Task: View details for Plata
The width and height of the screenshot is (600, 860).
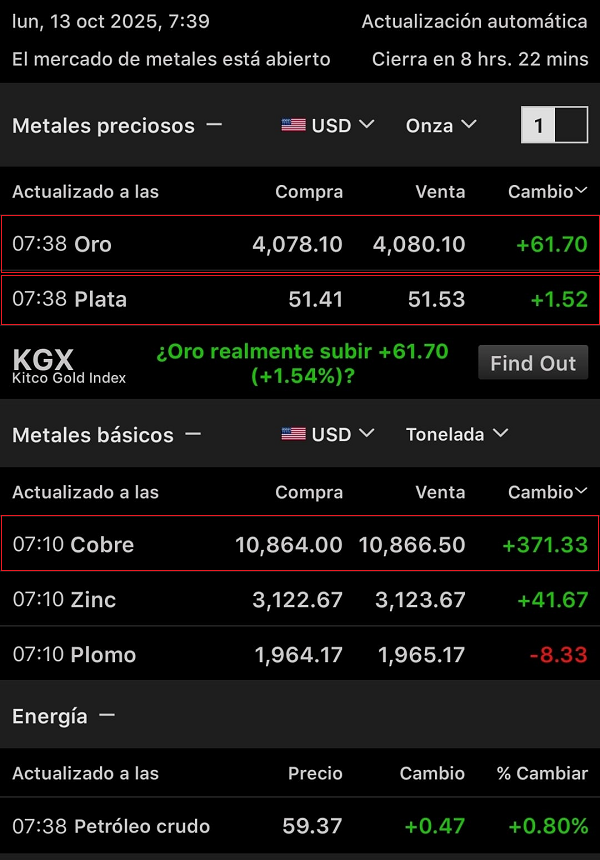Action: point(300,299)
